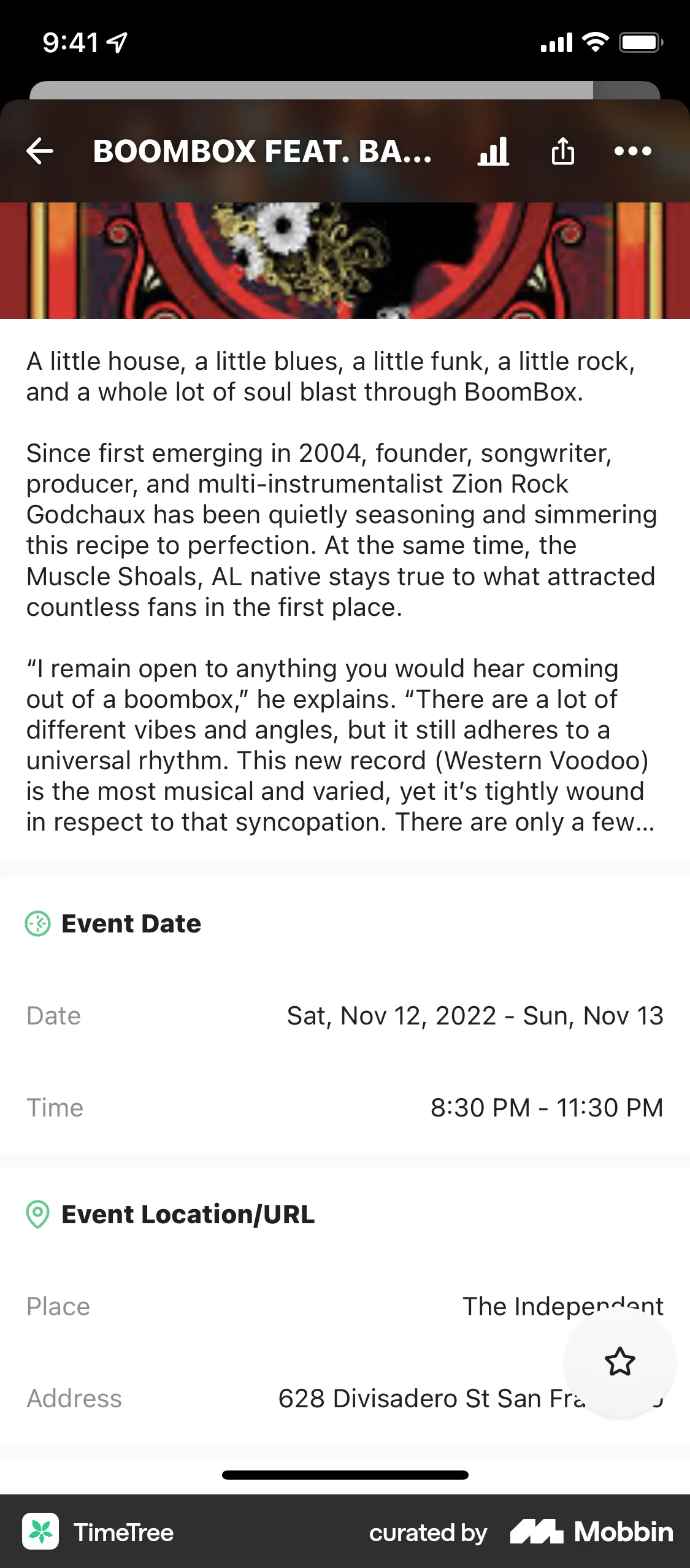Screen dimensions: 690x1568
Task: Tap the battery icon in status bar
Action: pyautogui.click(x=640, y=40)
